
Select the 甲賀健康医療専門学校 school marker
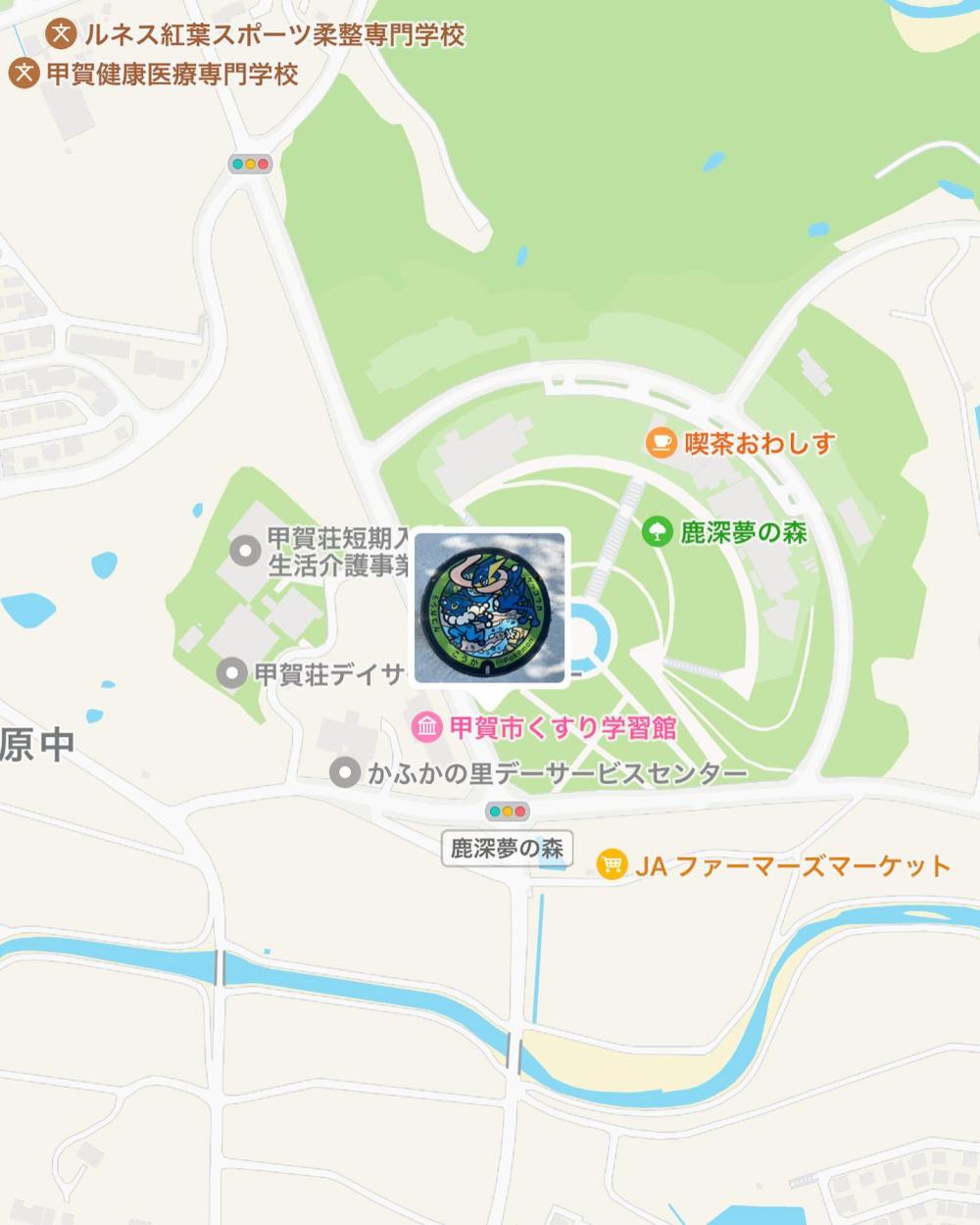tap(24, 73)
